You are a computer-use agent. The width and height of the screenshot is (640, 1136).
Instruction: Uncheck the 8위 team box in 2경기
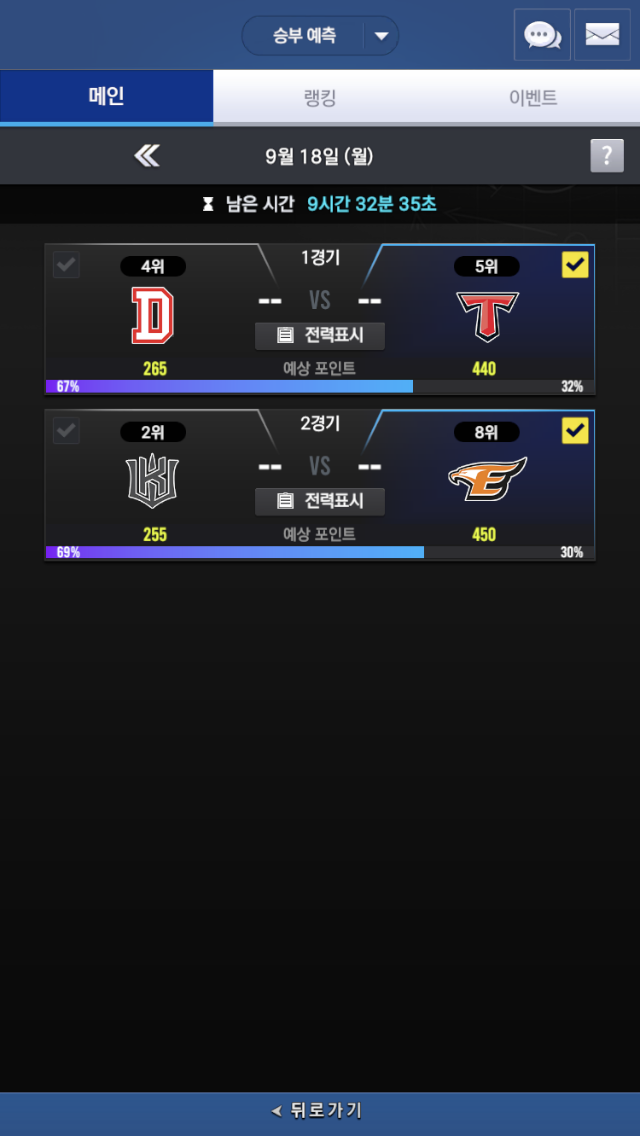pos(575,431)
